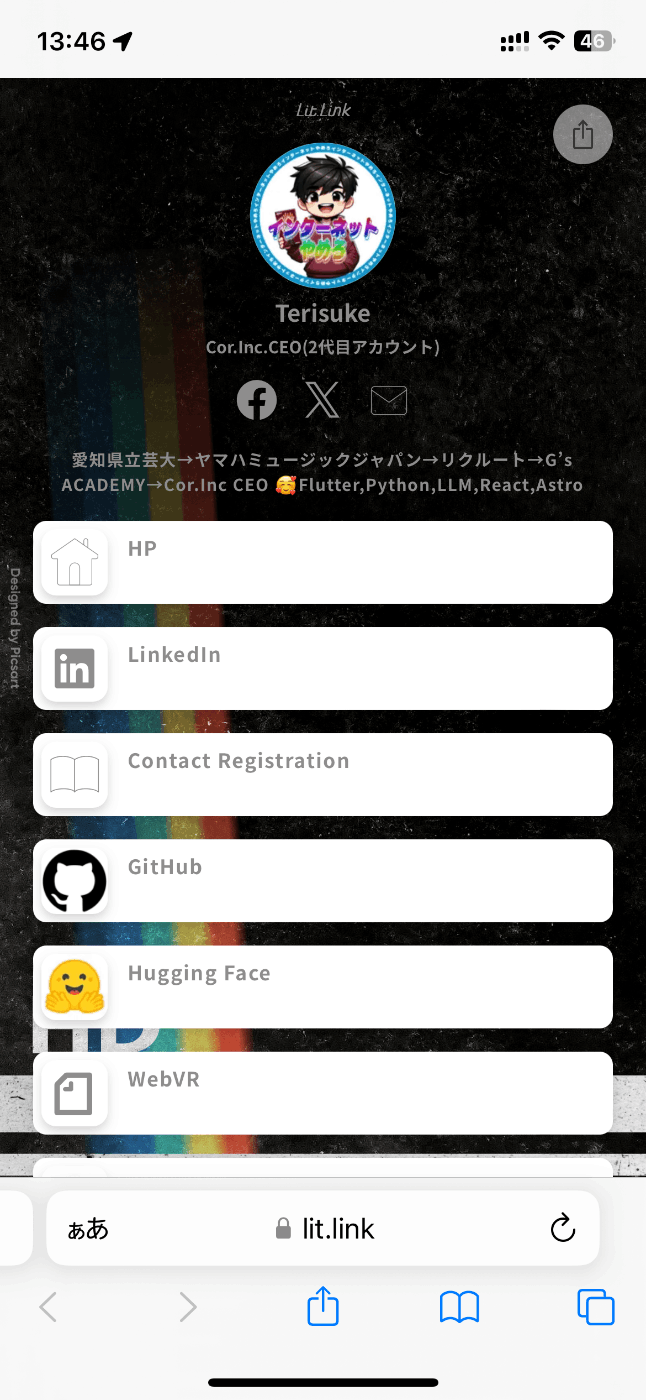The height and width of the screenshot is (1400, 646).
Task: Reload the page in Safari
Action: click(563, 1228)
